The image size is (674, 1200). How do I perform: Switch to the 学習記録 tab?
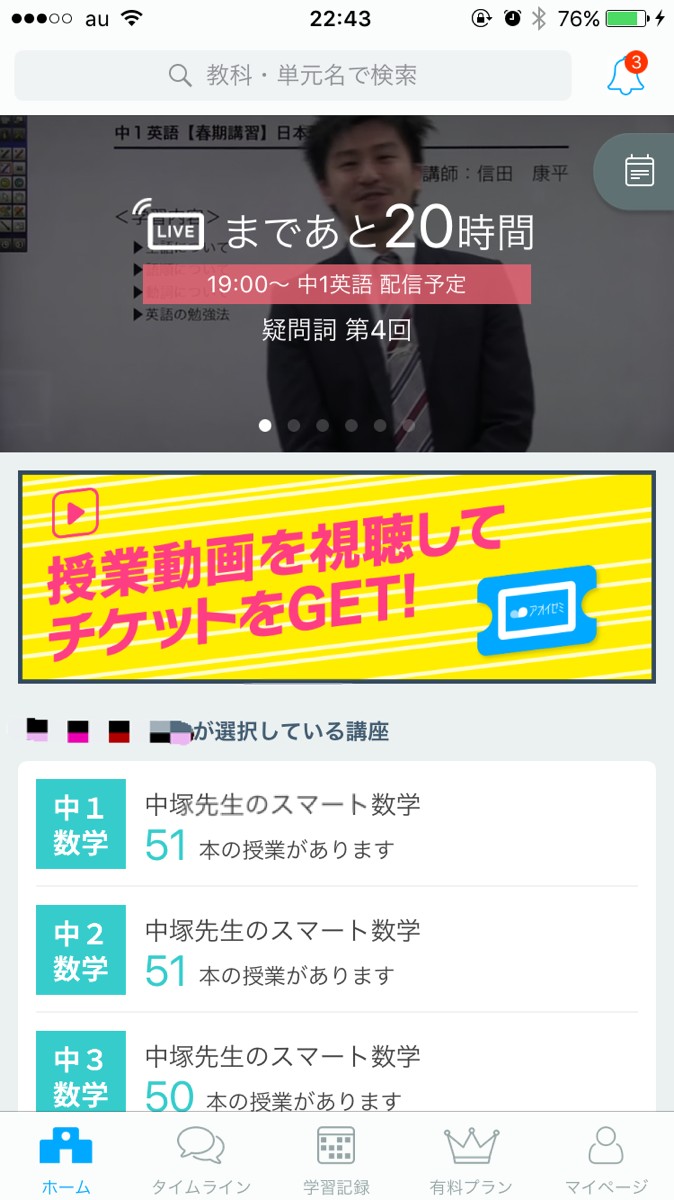coord(336,1158)
